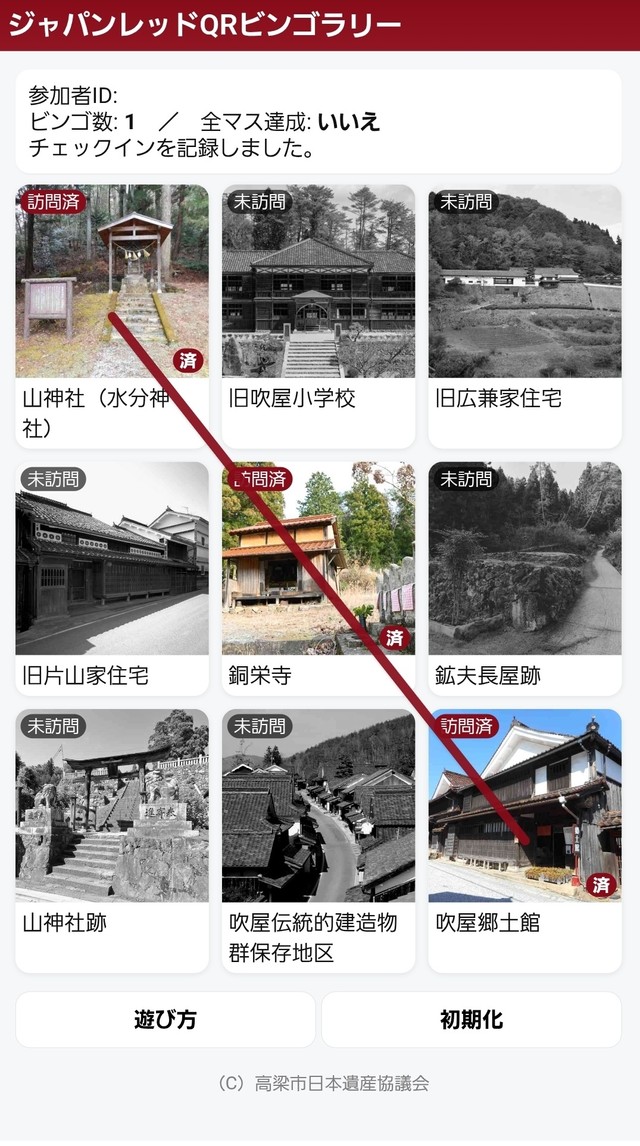Viewport: 640px width, 1146px height.
Task: Open the 遊び方 how-to-play button
Action: (x=165, y=1020)
